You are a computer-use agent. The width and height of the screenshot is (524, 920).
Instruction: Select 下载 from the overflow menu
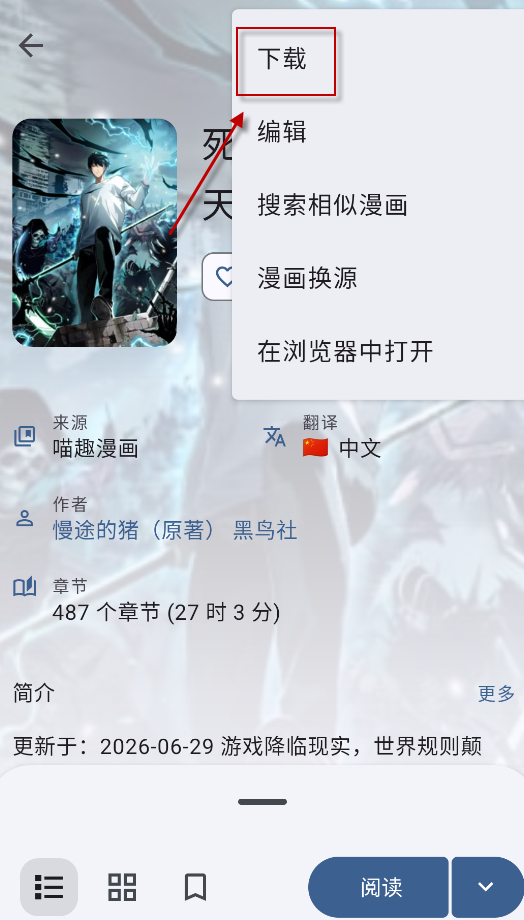[x=378, y=59]
